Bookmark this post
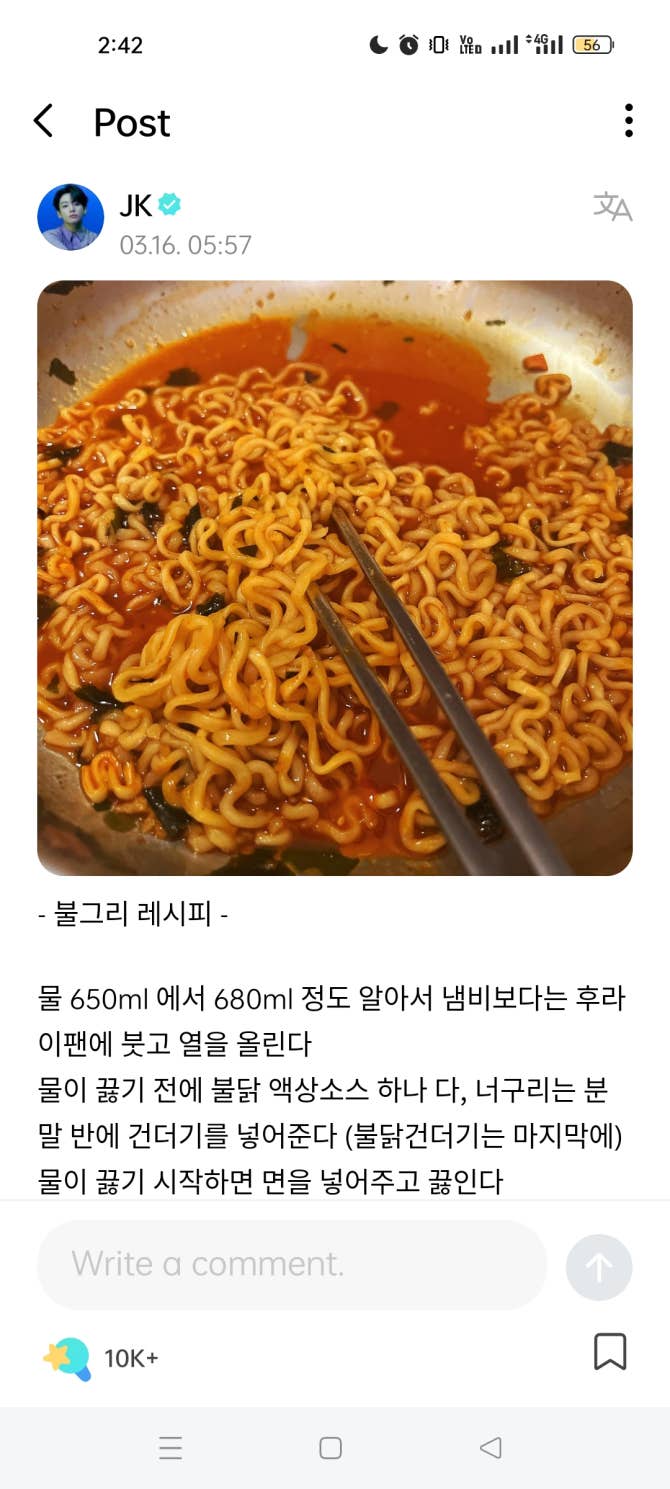 pos(610,1352)
